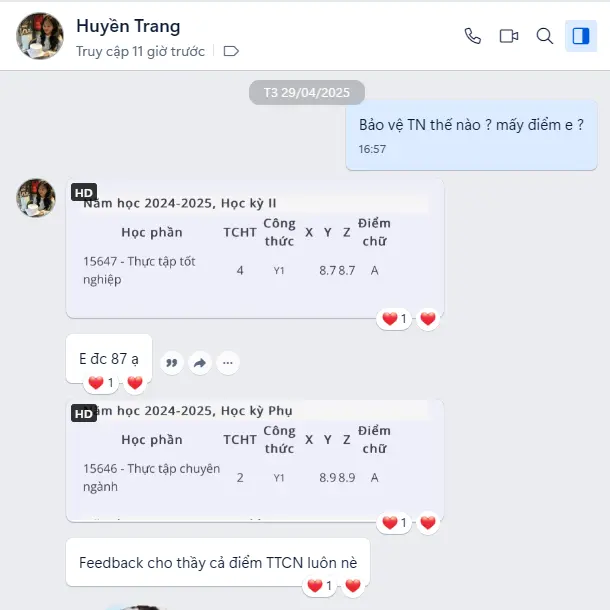React with heart to "E đc 87 ạ" message
The height and width of the screenshot is (610, 610).
coord(135,382)
